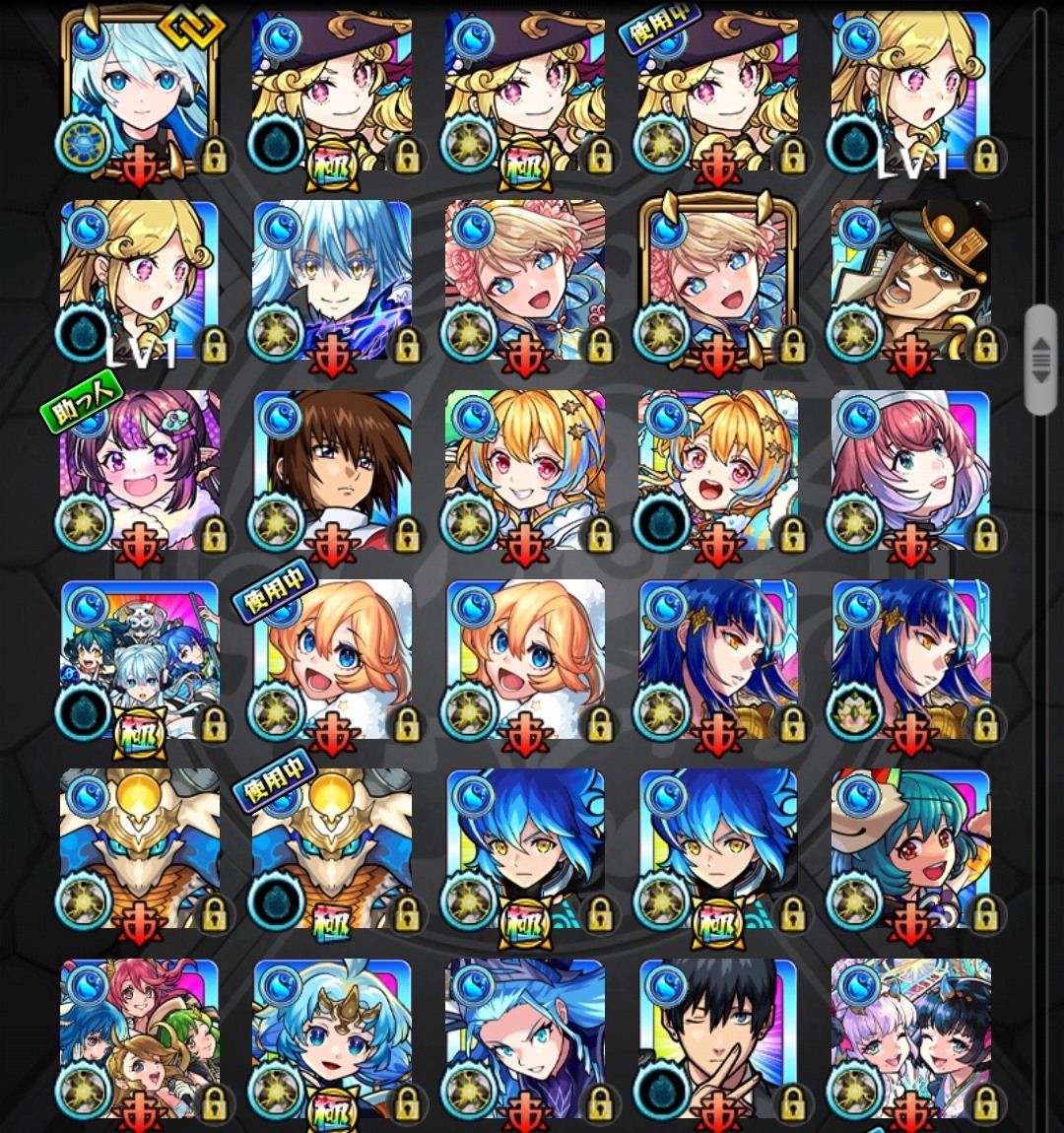Select the blue-haired character with lightning
1064x1133 pixels.
coord(331,283)
